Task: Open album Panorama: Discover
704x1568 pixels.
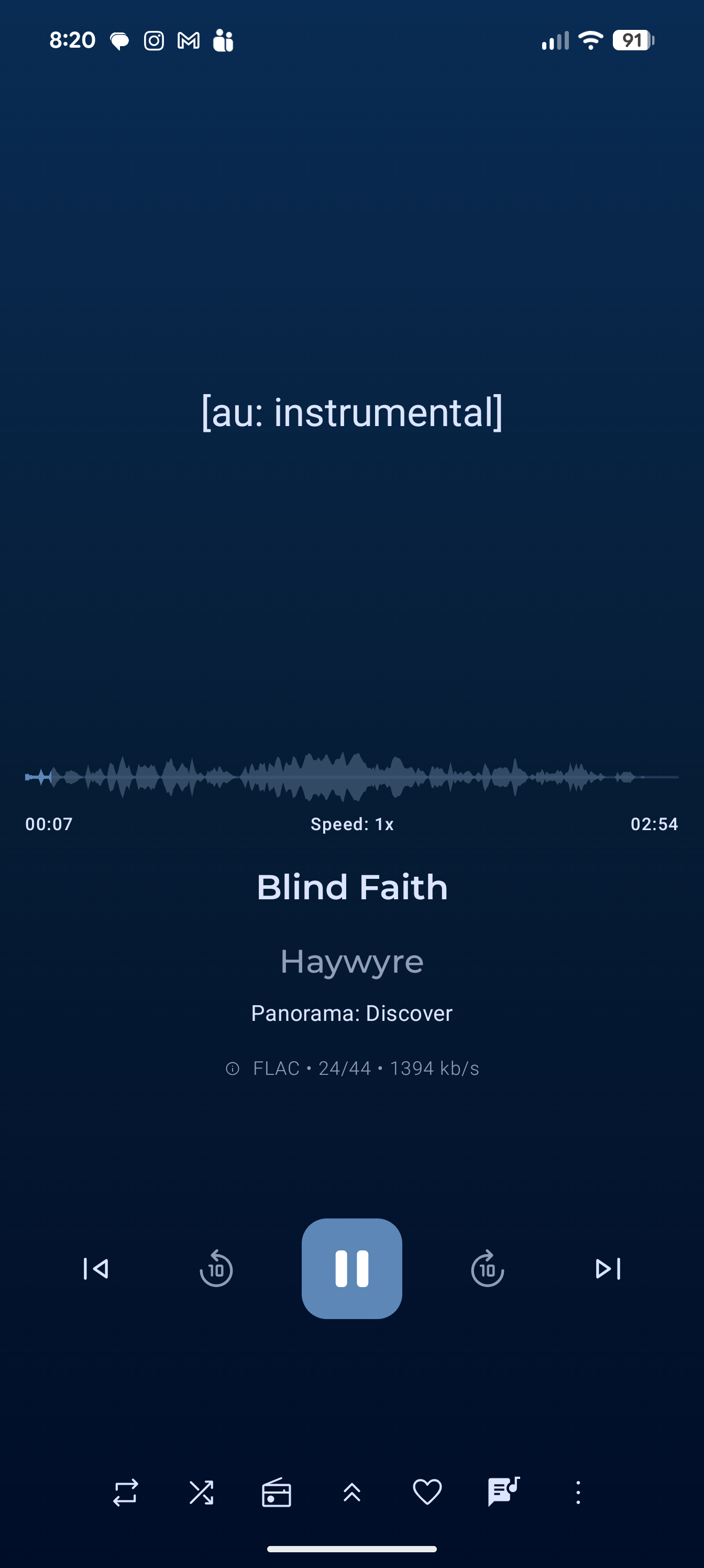Action: click(351, 1014)
